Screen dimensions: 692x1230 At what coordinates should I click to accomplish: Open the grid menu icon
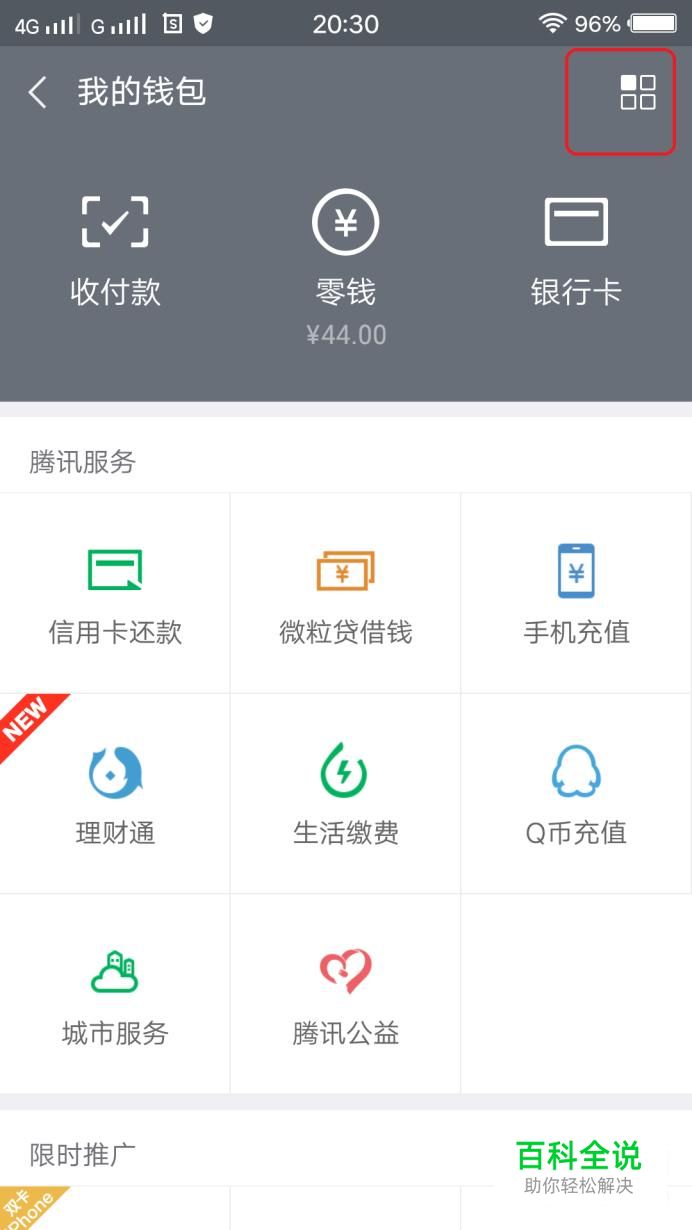637,92
